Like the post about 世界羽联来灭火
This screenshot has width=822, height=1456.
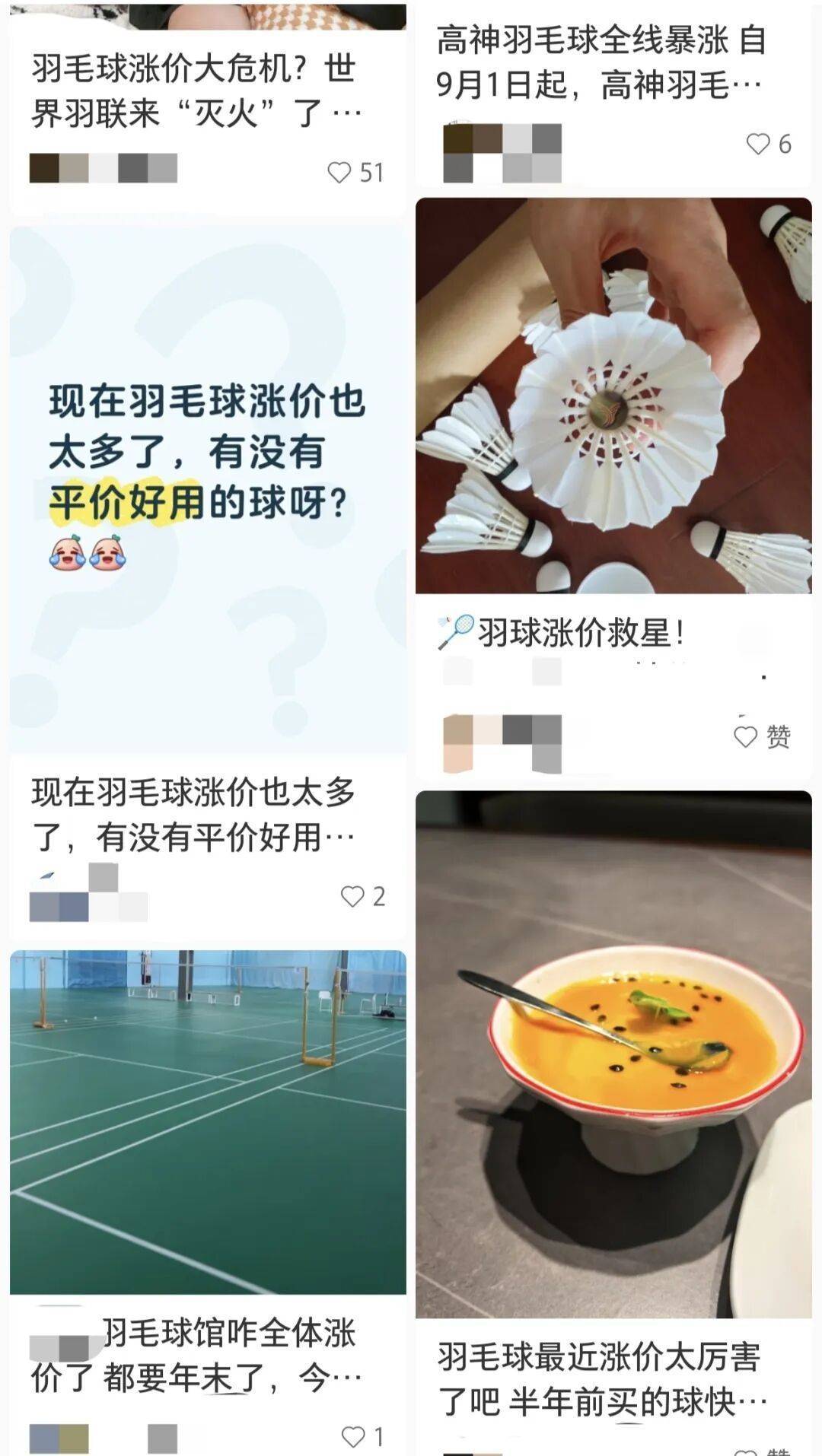point(339,173)
